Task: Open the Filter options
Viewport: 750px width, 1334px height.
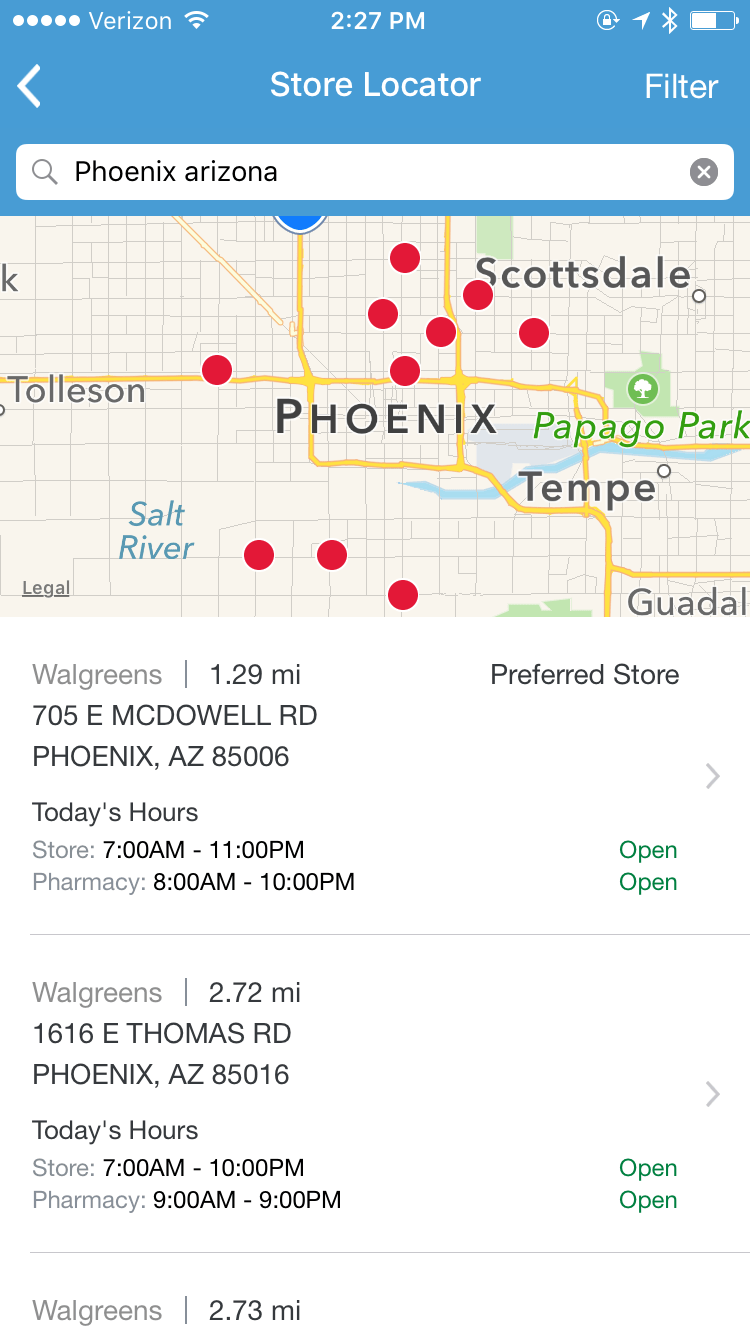Action: tap(681, 86)
